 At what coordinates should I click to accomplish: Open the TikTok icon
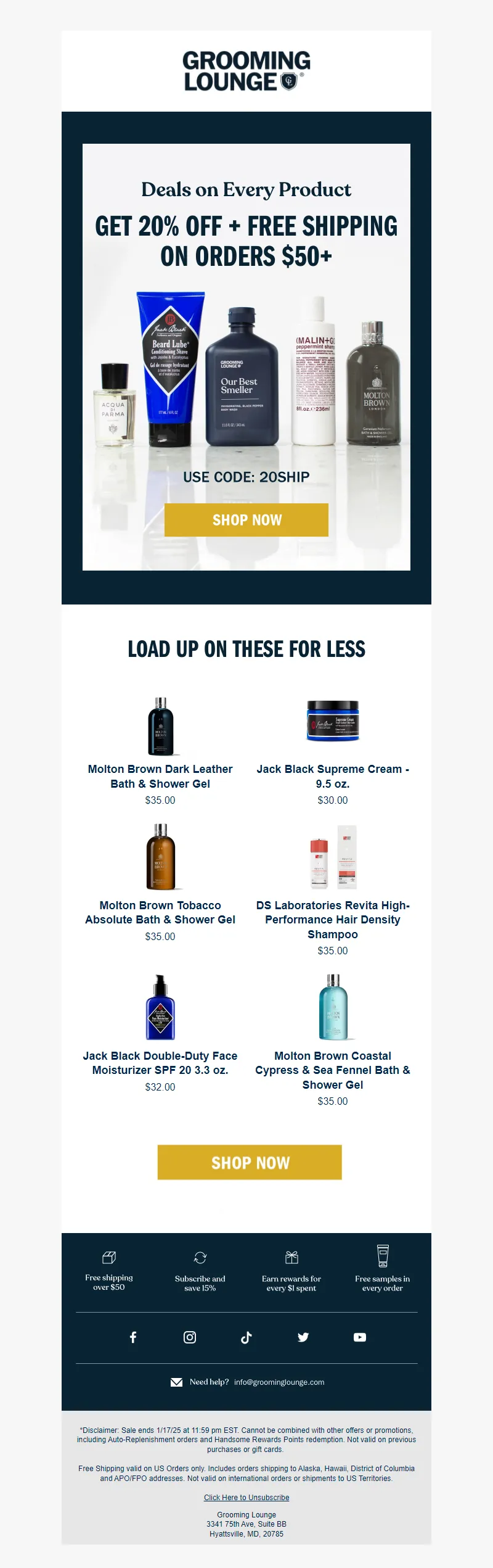click(246, 1337)
